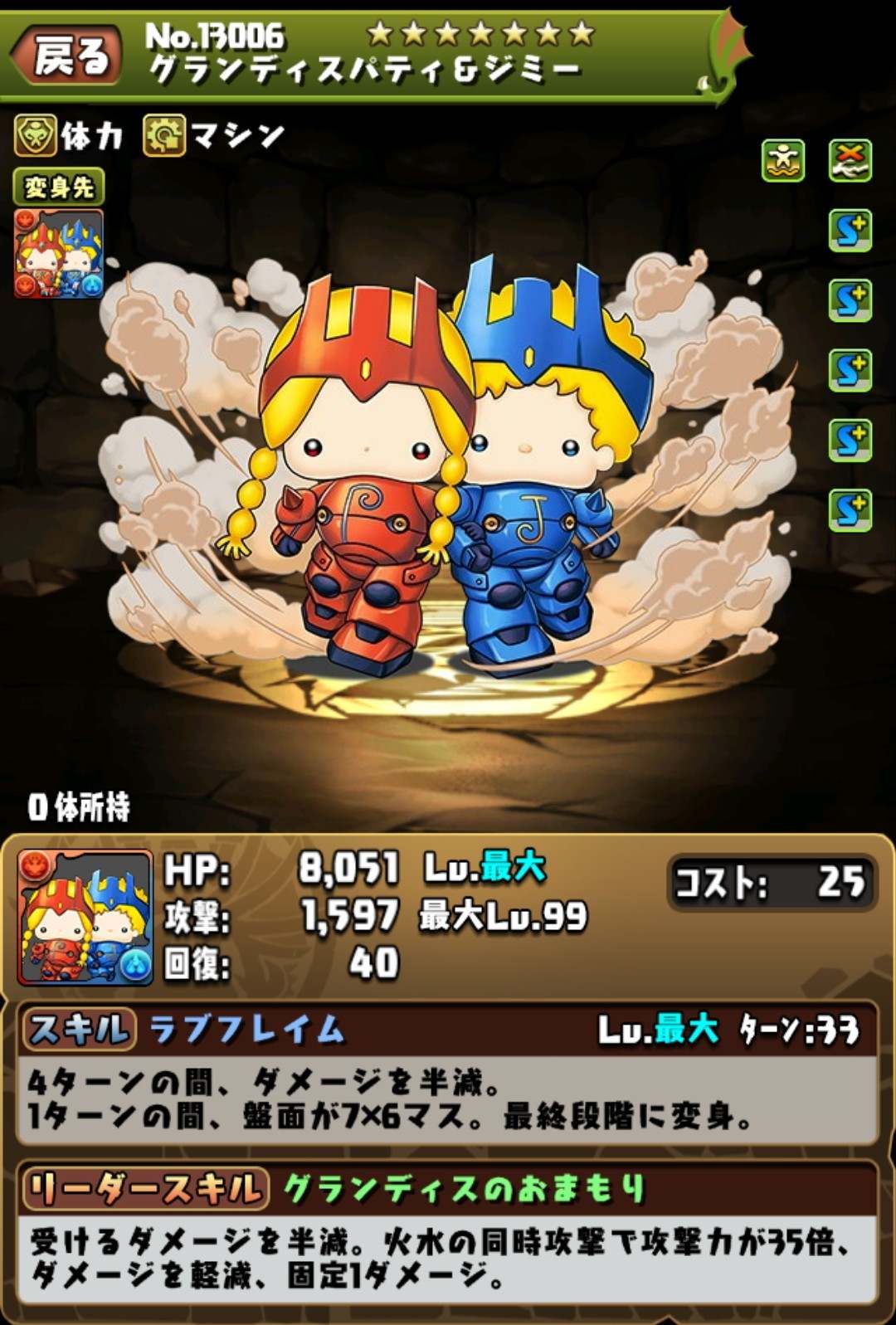Open the ラブフレイム skill panel
The height and width of the screenshot is (1325, 896).
(448, 1074)
